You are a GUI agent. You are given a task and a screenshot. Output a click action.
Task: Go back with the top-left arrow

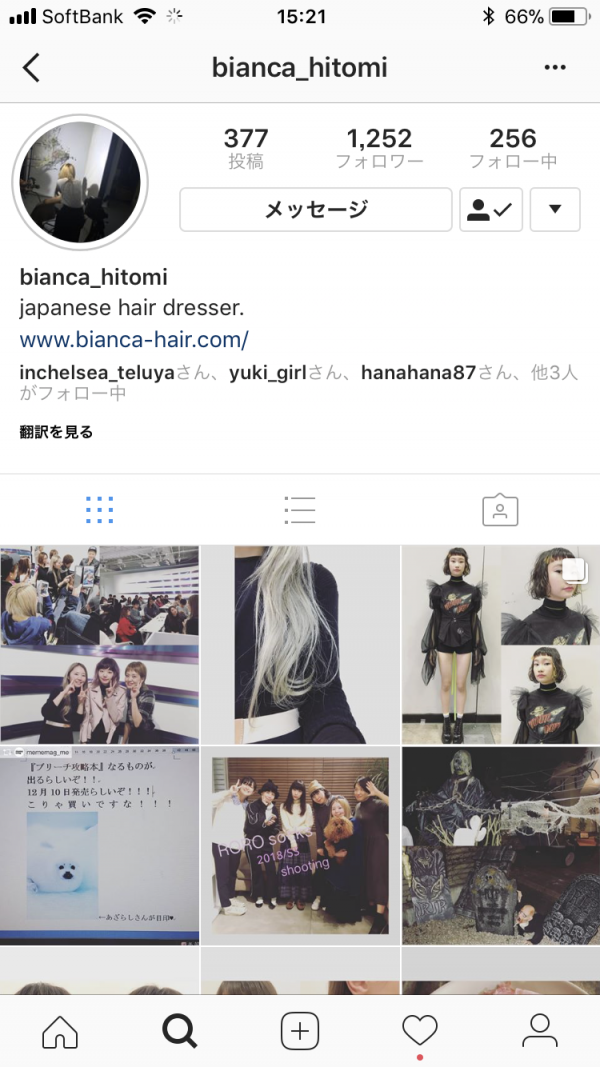point(31,67)
